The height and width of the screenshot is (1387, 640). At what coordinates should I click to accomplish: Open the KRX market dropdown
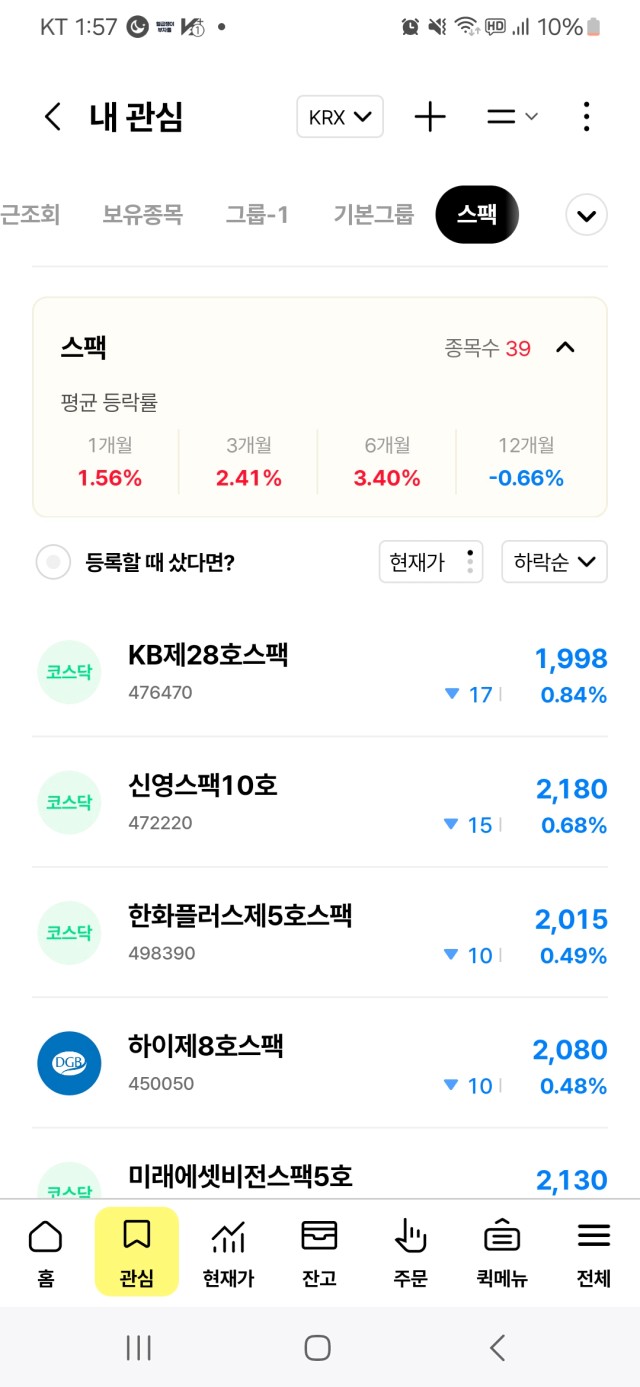click(340, 117)
